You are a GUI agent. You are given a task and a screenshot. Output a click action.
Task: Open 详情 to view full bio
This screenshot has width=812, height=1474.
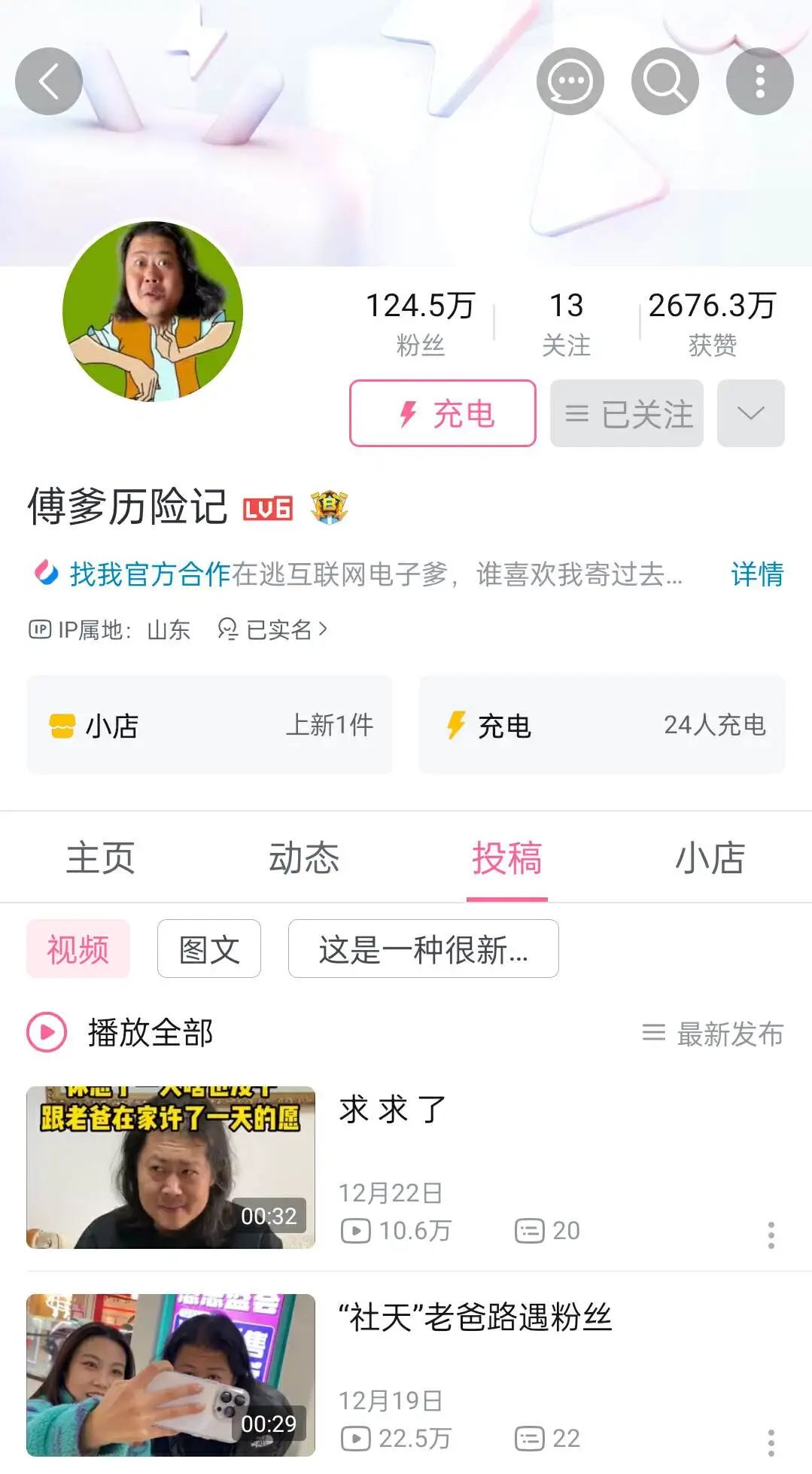pos(756,574)
